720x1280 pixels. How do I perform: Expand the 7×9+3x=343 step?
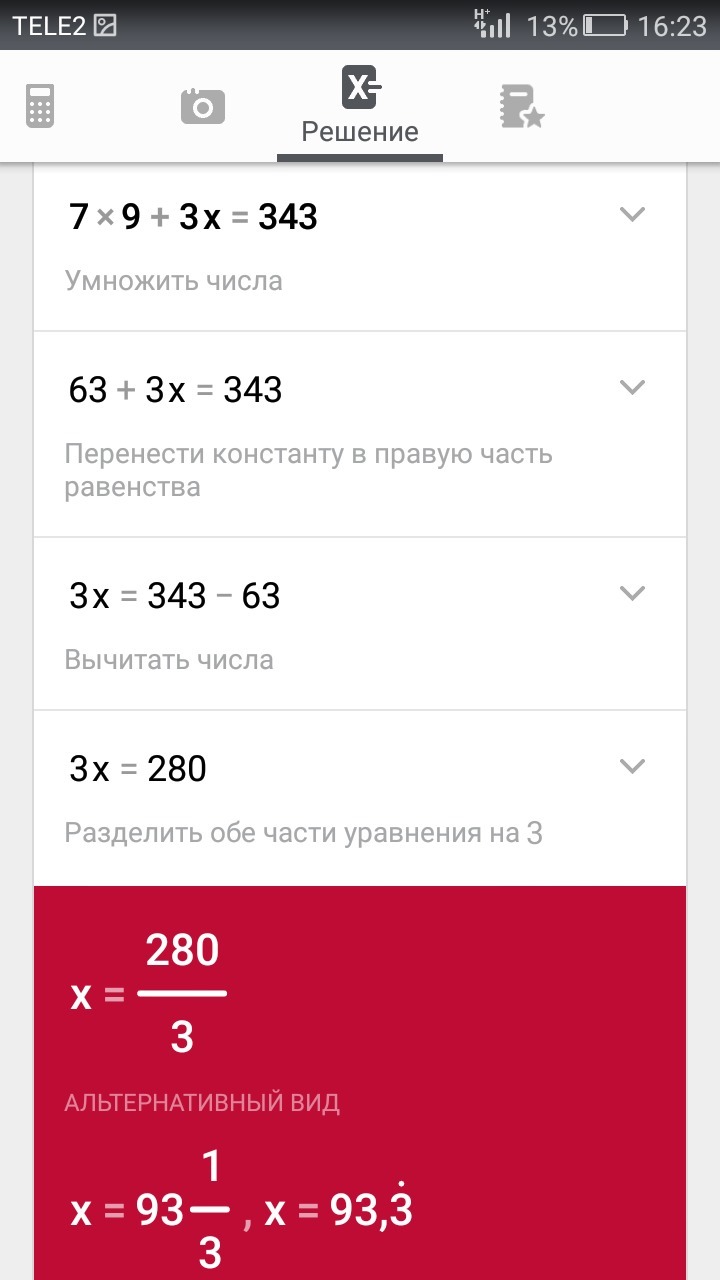(632, 215)
